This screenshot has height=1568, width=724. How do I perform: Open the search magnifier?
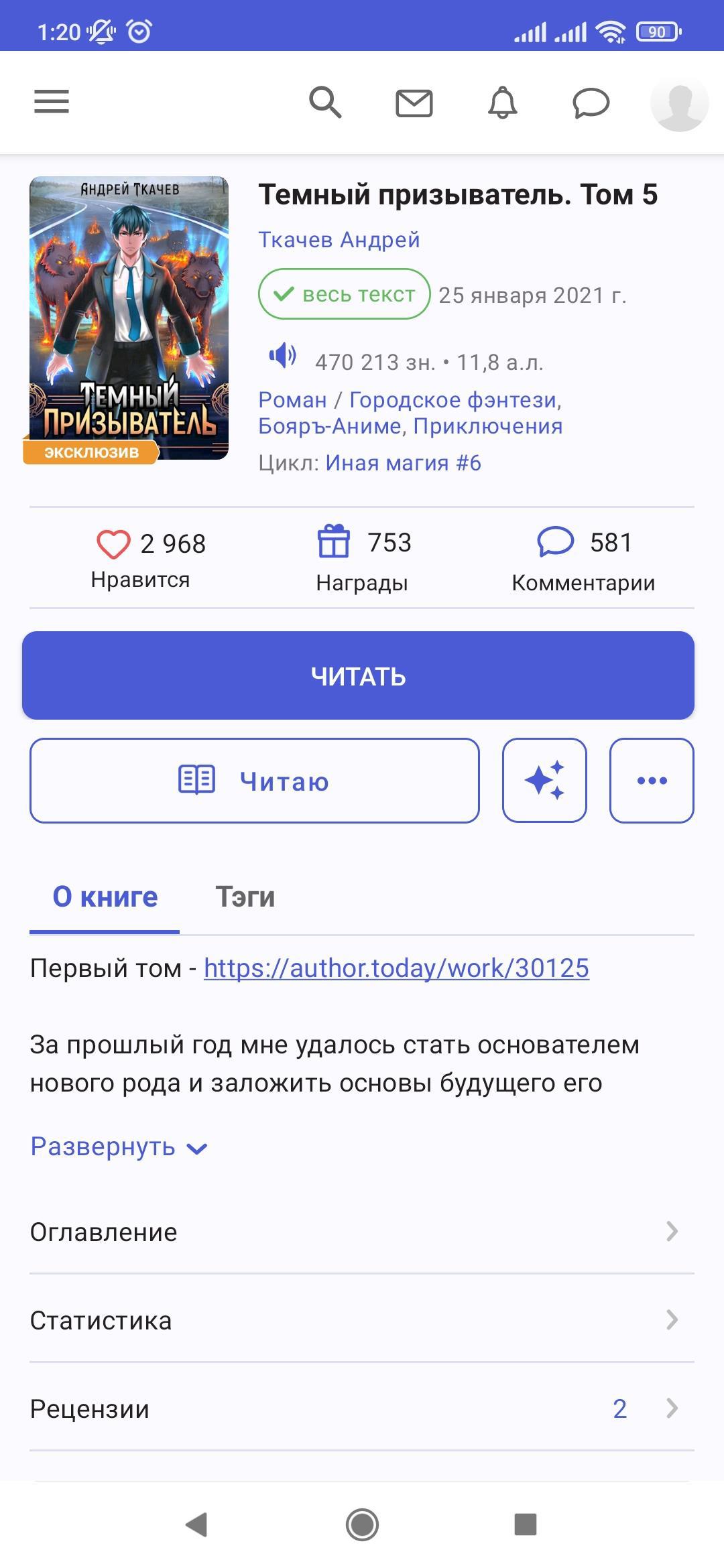[325, 103]
